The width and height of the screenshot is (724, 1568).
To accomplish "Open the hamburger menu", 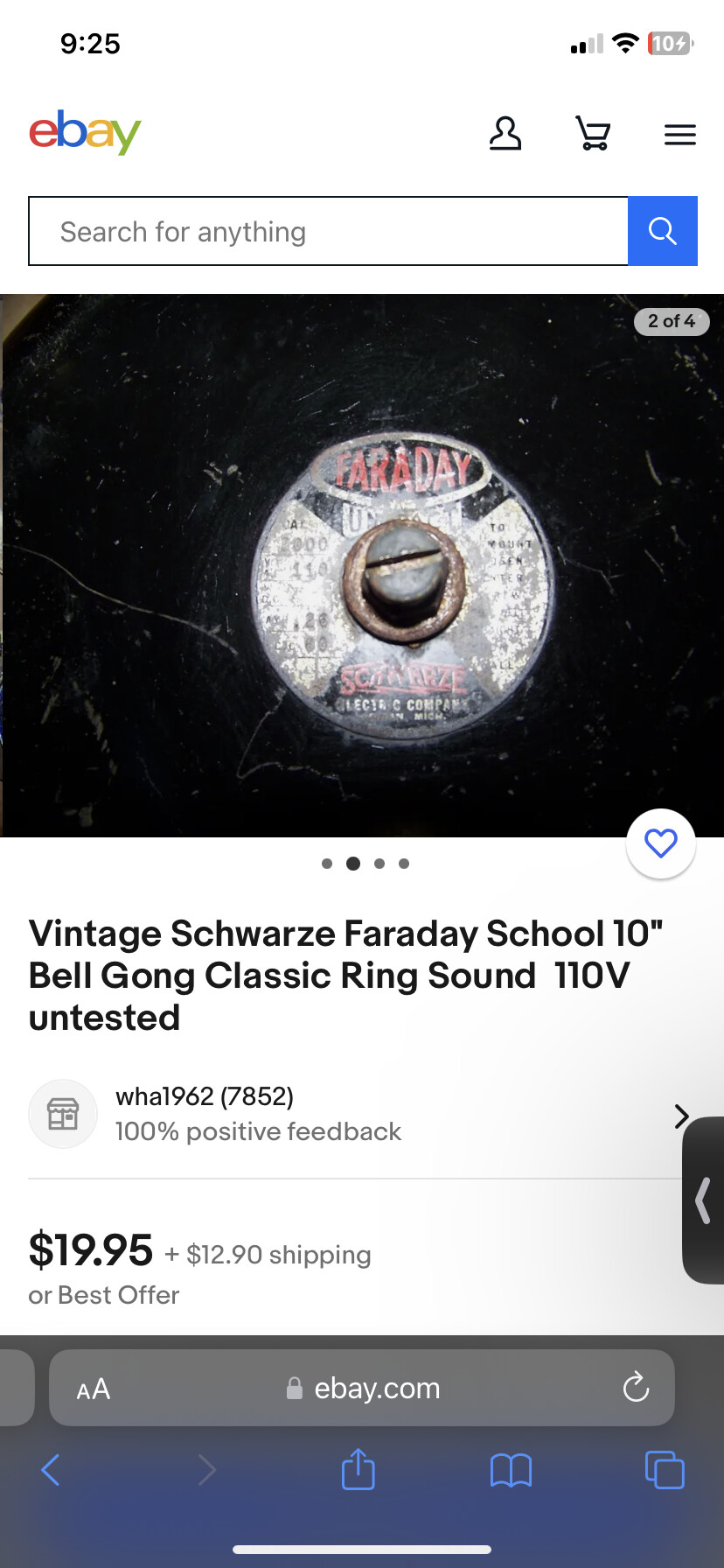I will click(x=679, y=135).
